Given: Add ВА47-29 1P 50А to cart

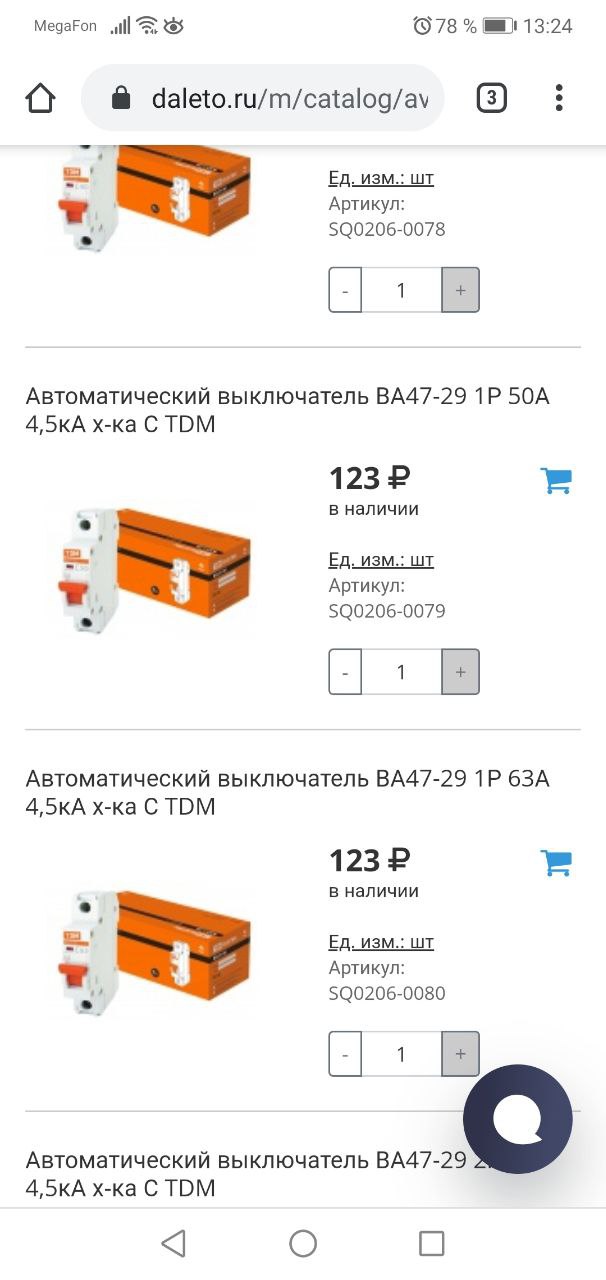Looking at the screenshot, I should coord(556,481).
